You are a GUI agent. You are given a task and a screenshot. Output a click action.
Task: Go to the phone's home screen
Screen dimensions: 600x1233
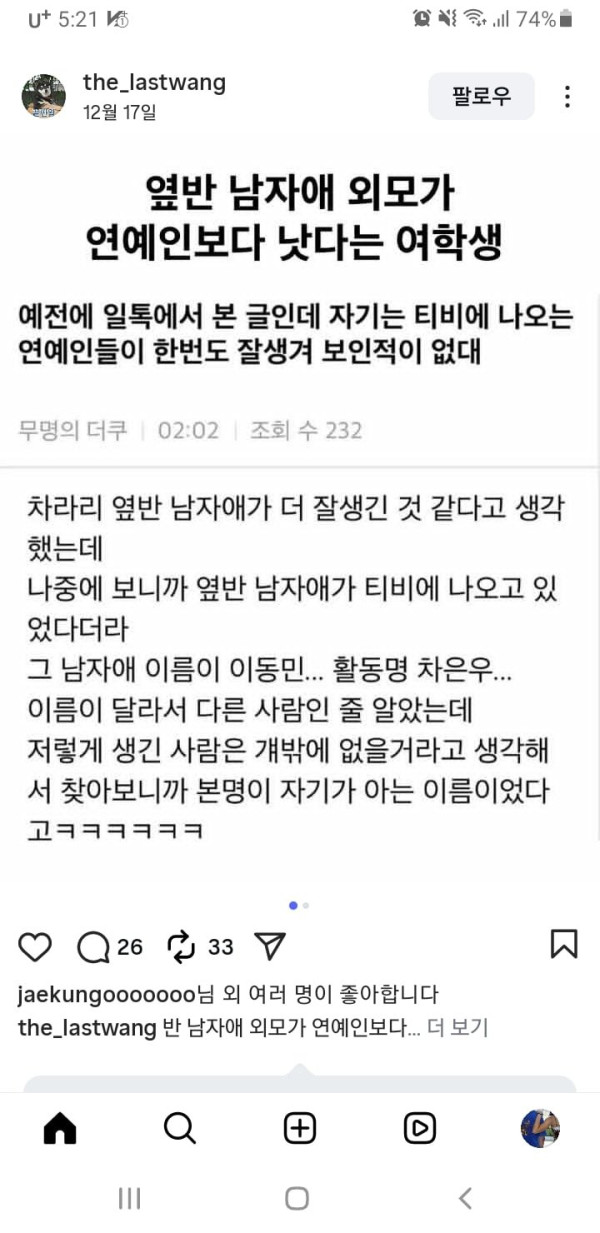pyautogui.click(x=297, y=1198)
